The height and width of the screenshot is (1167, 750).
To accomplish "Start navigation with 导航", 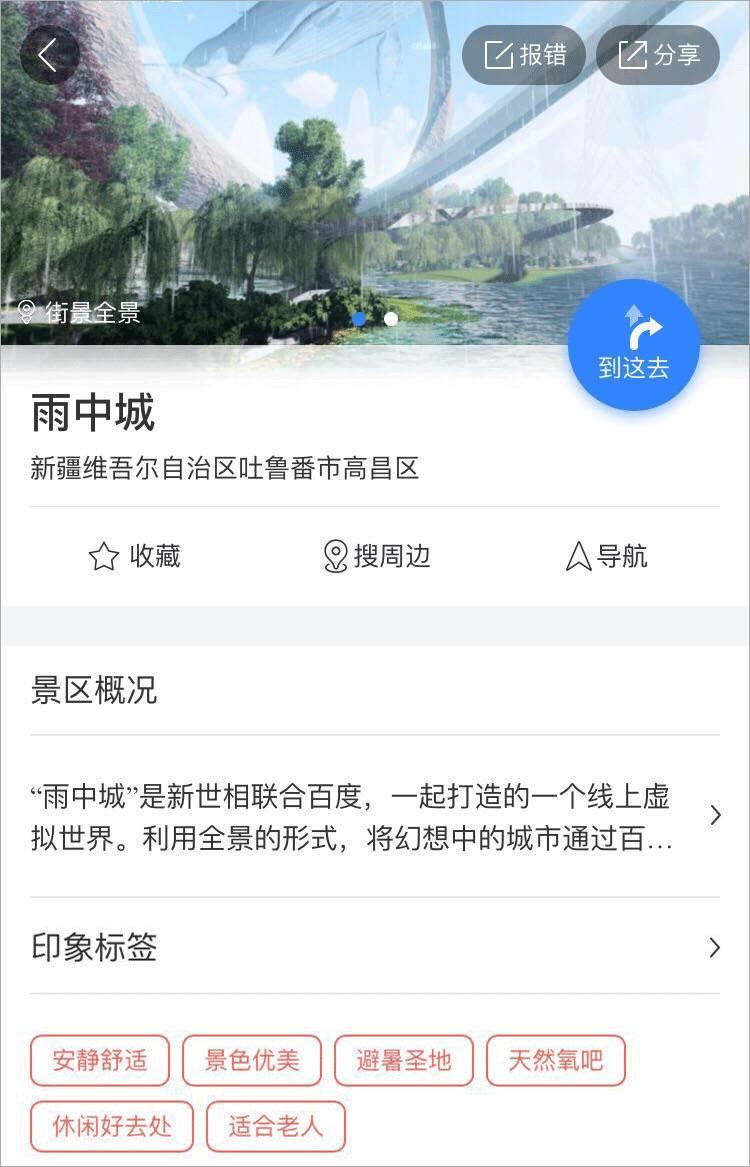I will click(x=607, y=556).
